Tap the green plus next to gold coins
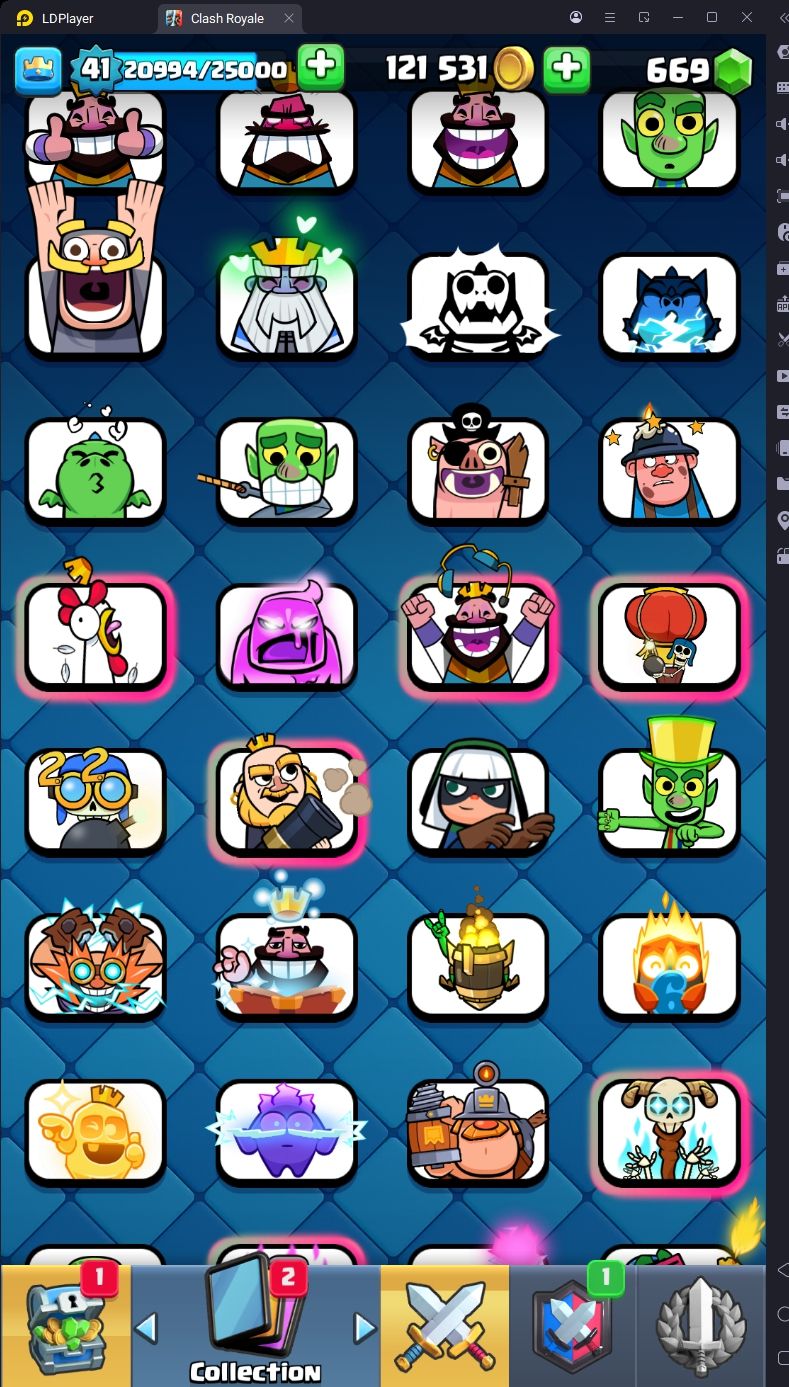This screenshot has height=1387, width=789. 566,68
